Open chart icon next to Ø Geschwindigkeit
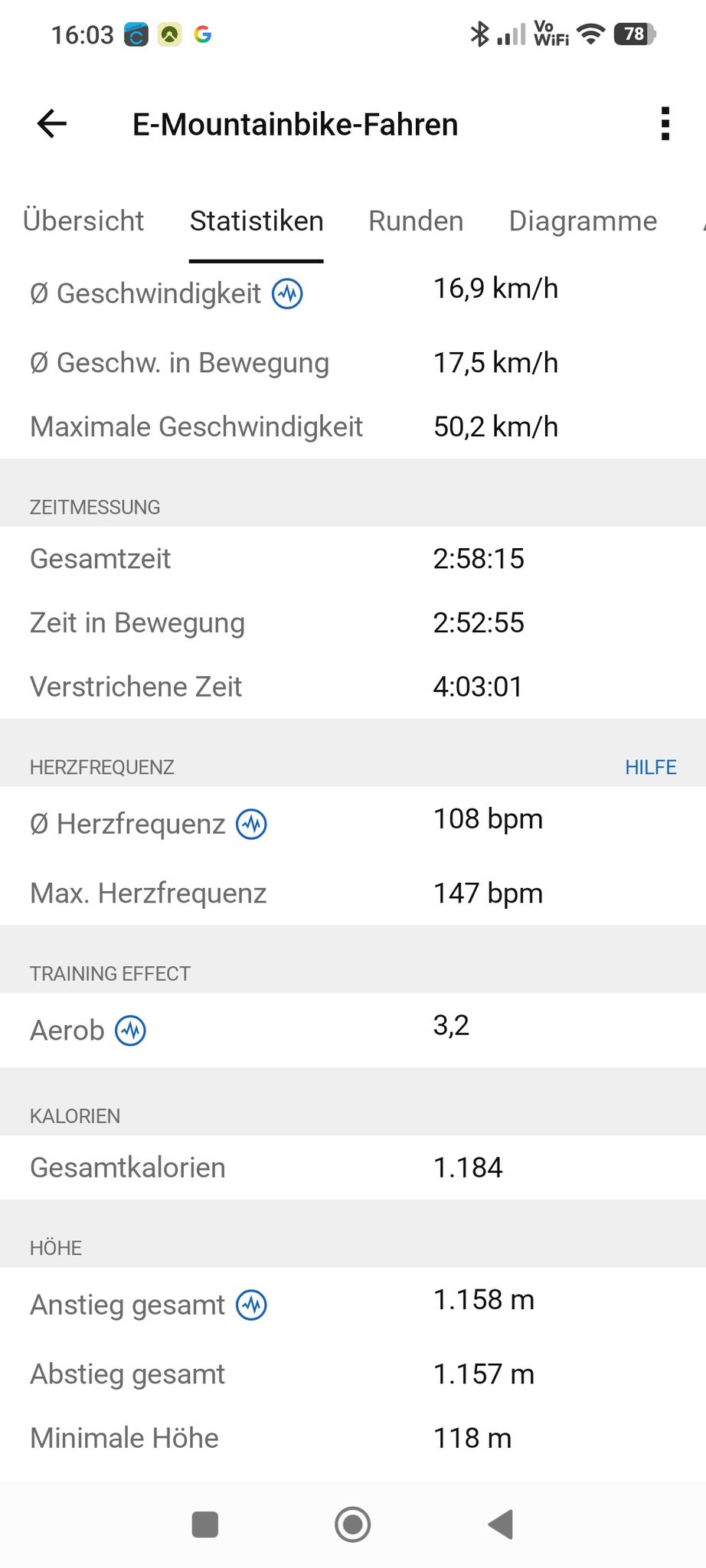The image size is (706, 1568). [288, 293]
